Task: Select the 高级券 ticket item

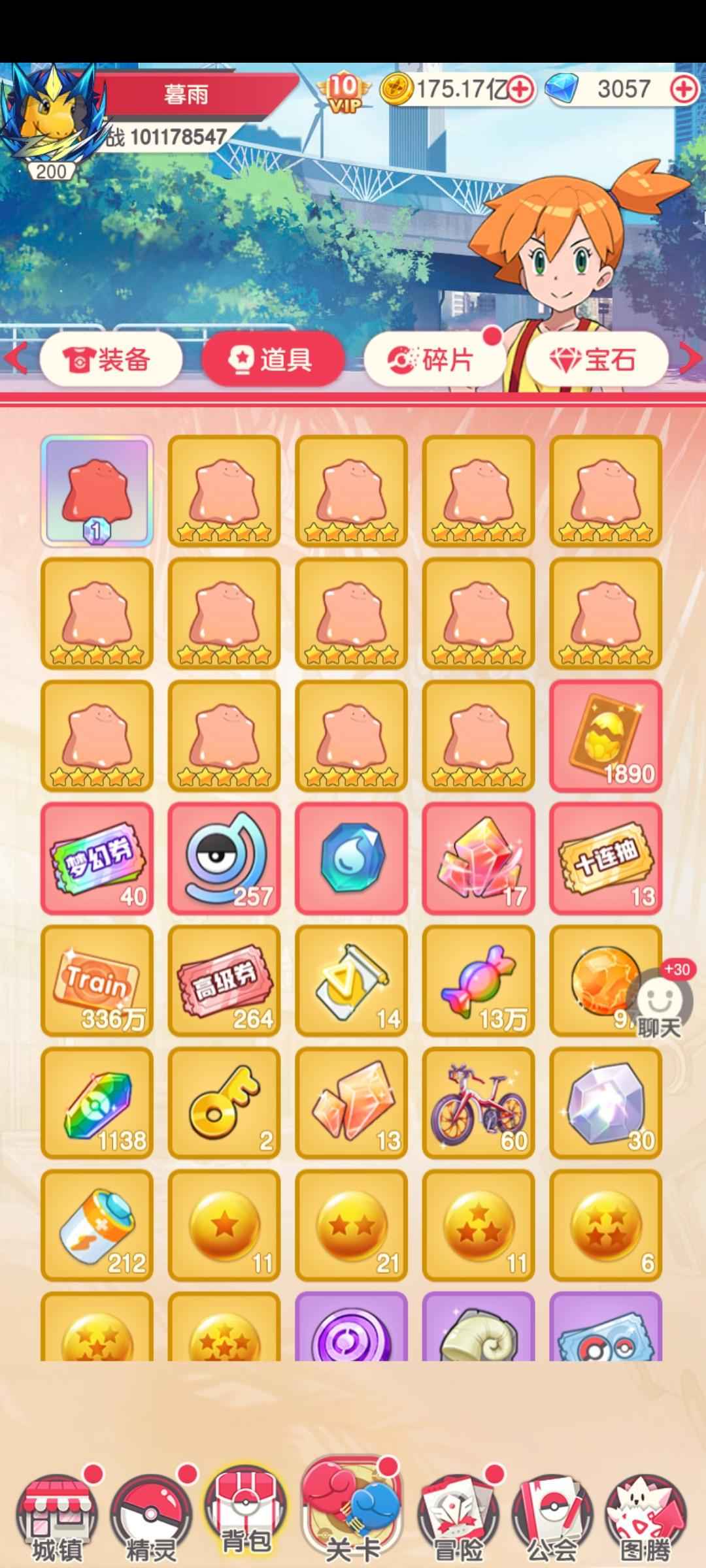Action: point(224,981)
